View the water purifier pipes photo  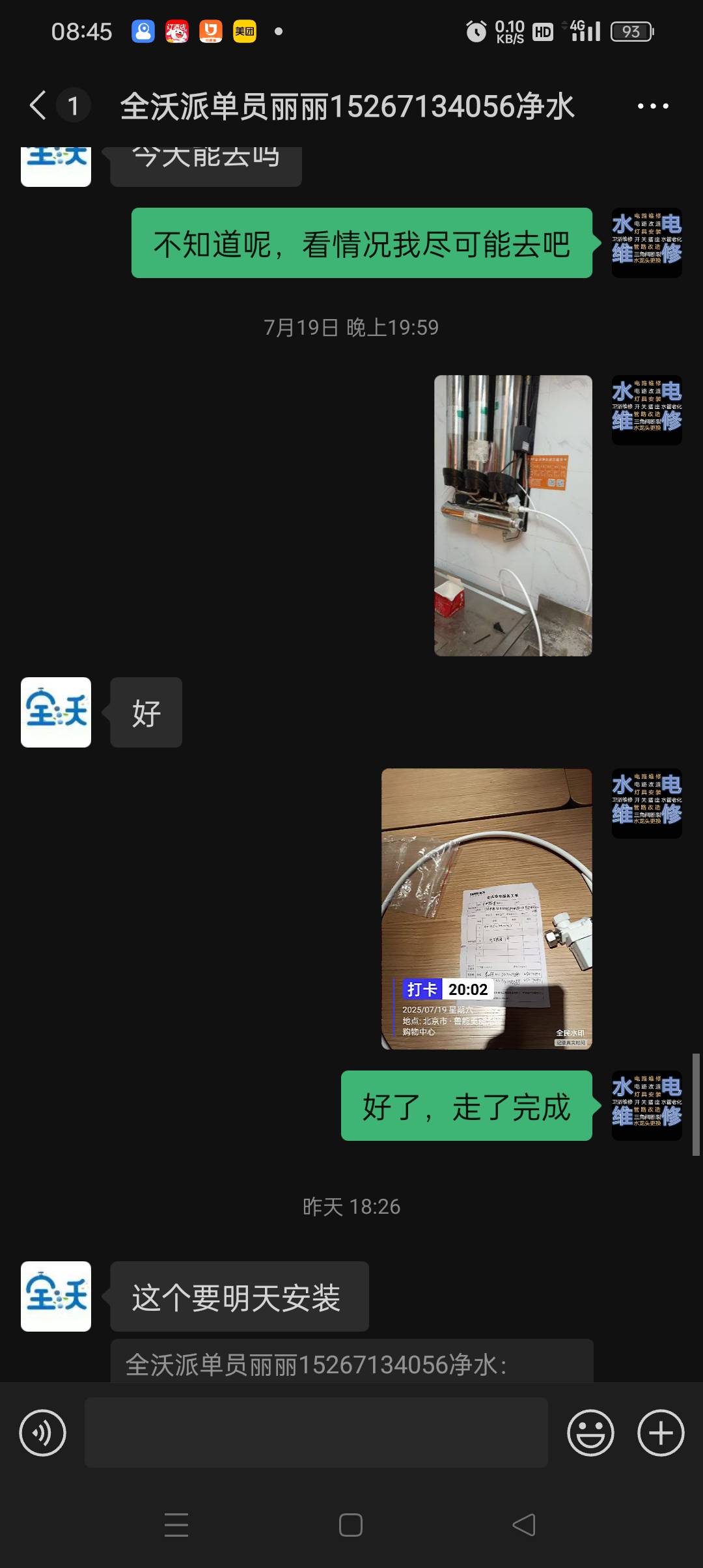pos(513,515)
